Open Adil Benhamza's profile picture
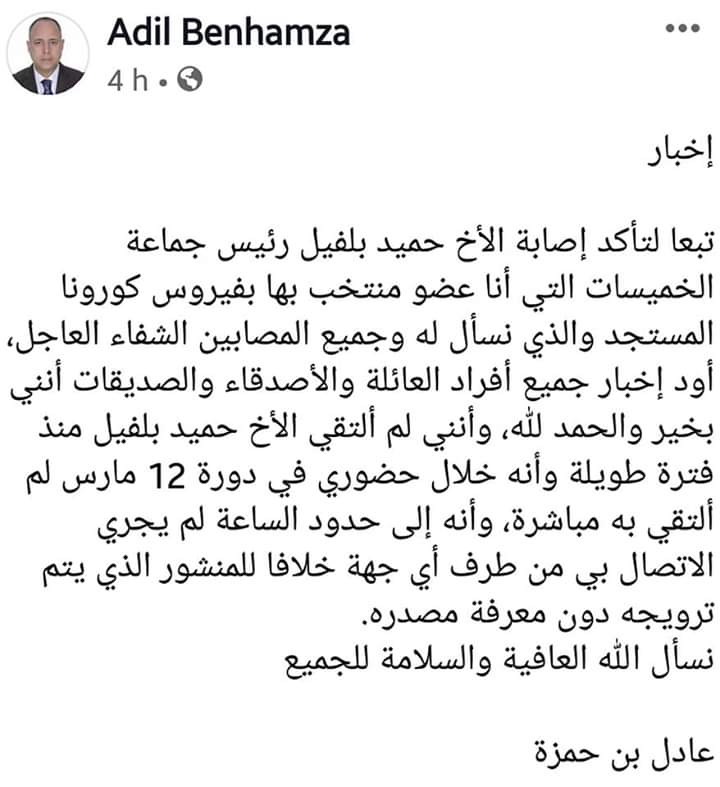Screen dimensions: 720x787 pos(48,56)
